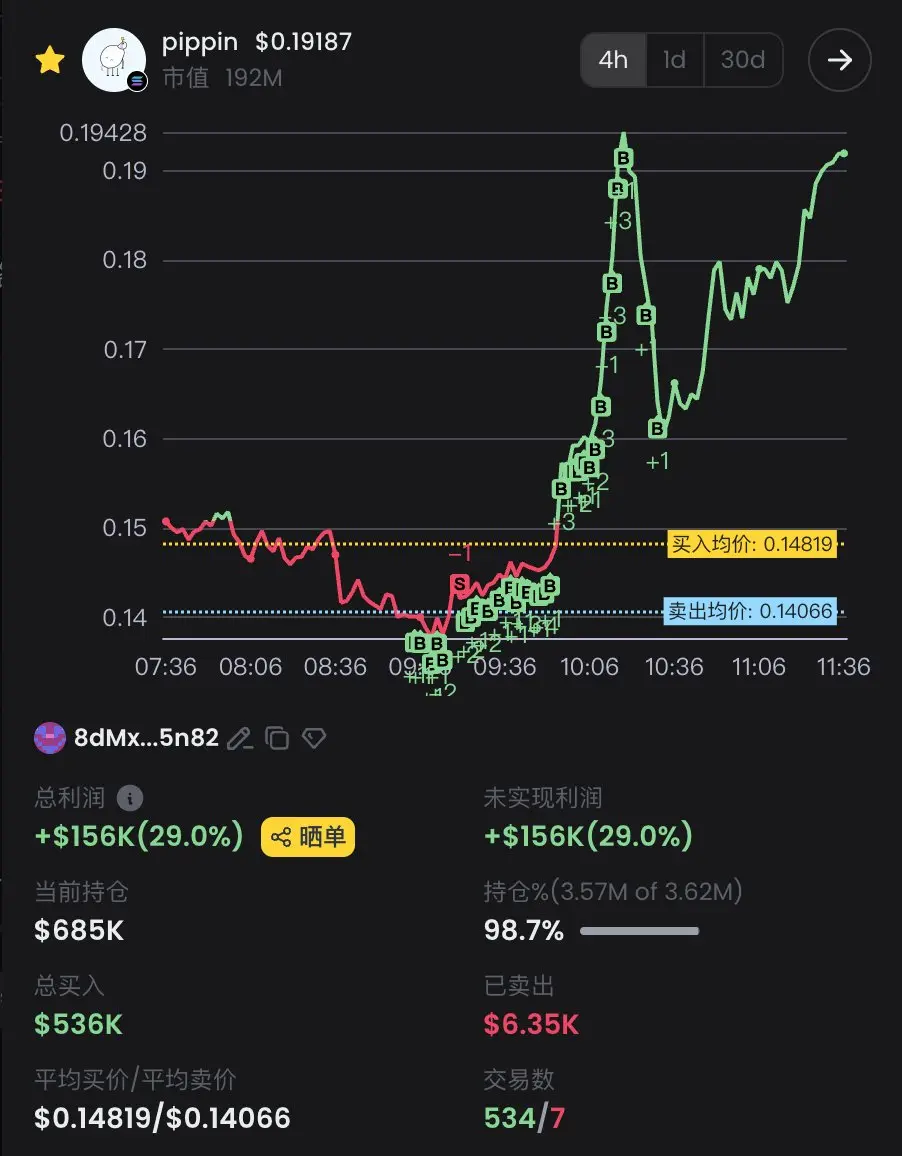The image size is (902, 1156).
Task: Open the arrow button beside the time ranges
Action: click(839, 60)
